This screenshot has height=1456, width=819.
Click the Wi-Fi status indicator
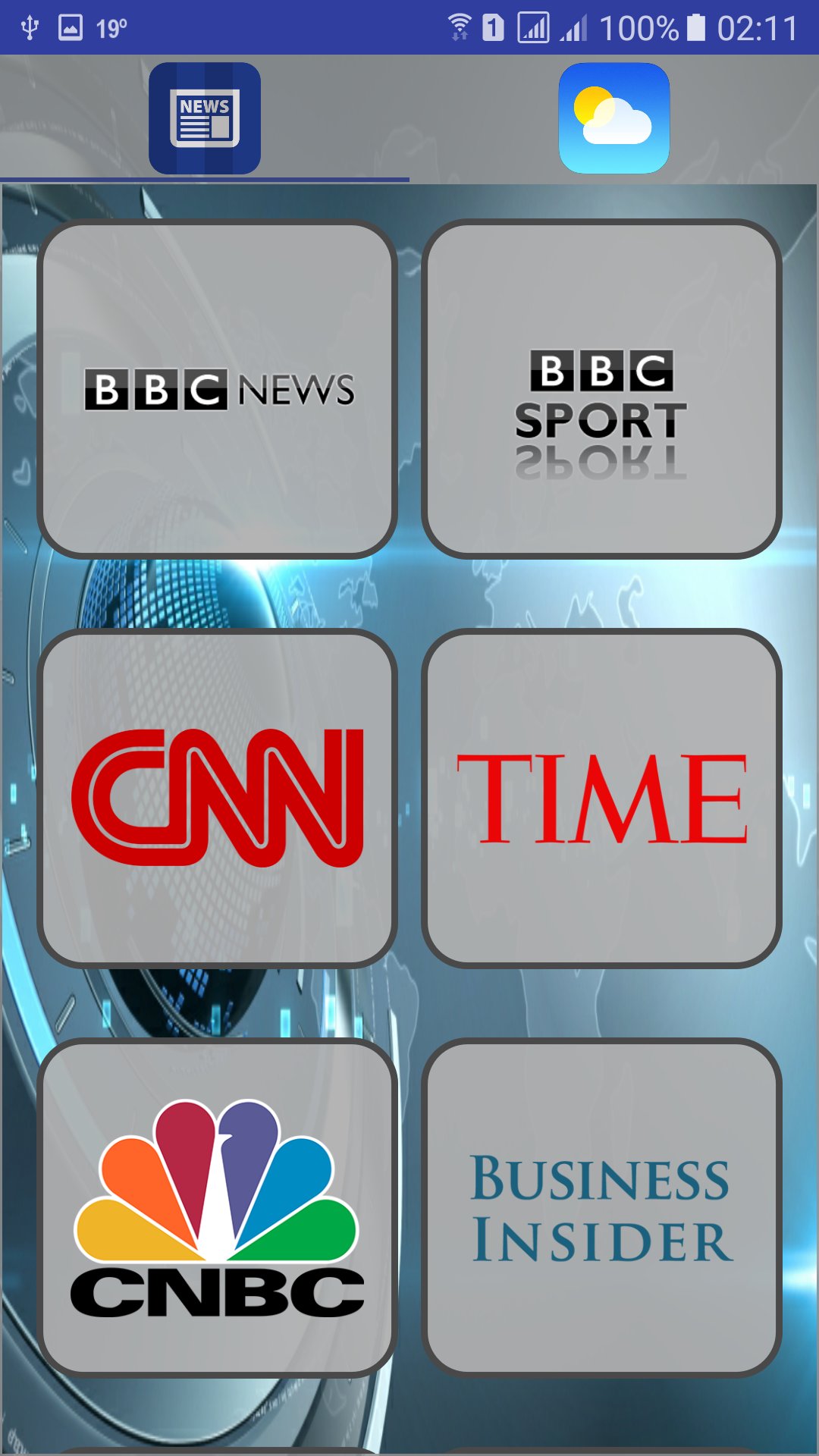[460, 27]
